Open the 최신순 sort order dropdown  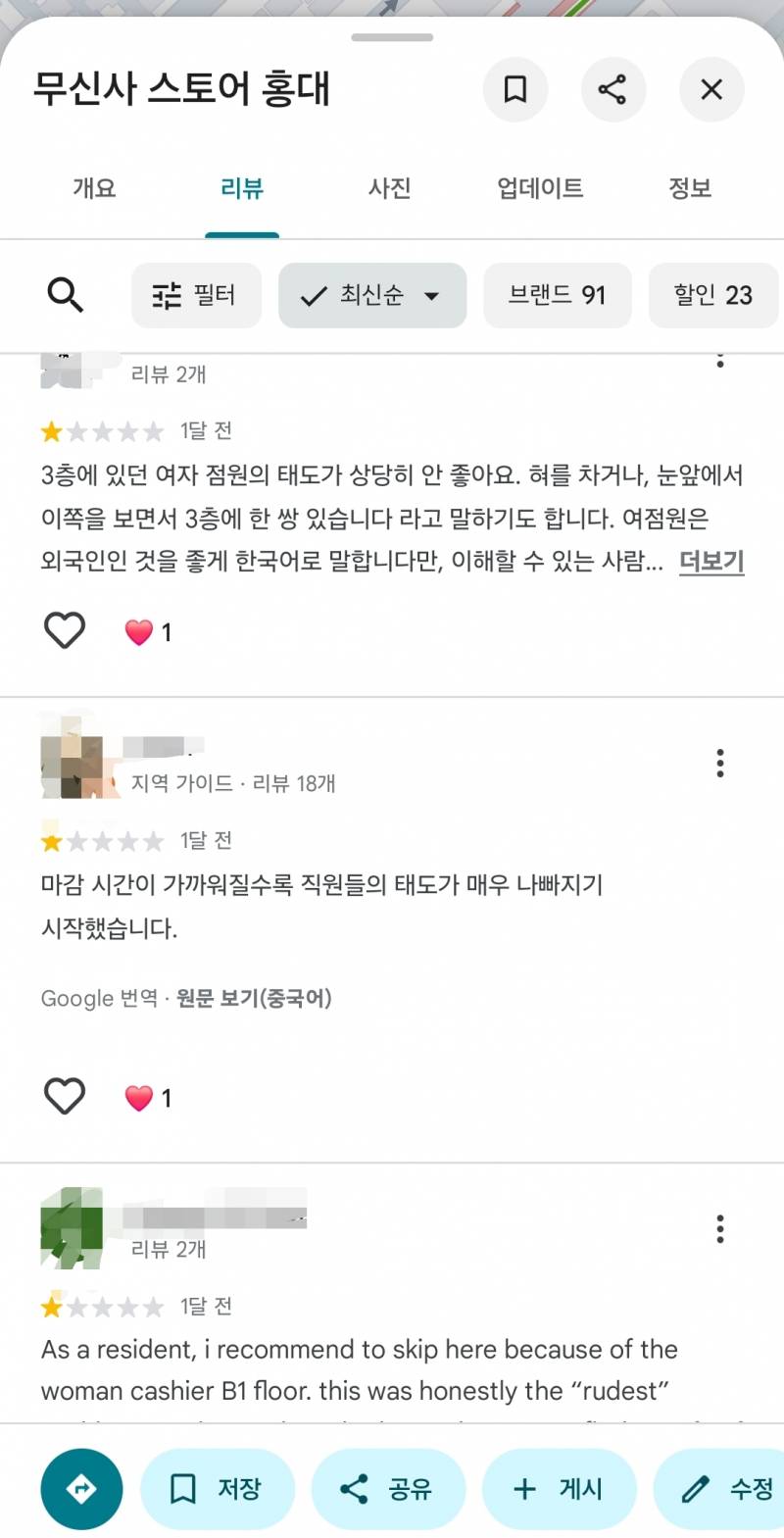point(372,295)
